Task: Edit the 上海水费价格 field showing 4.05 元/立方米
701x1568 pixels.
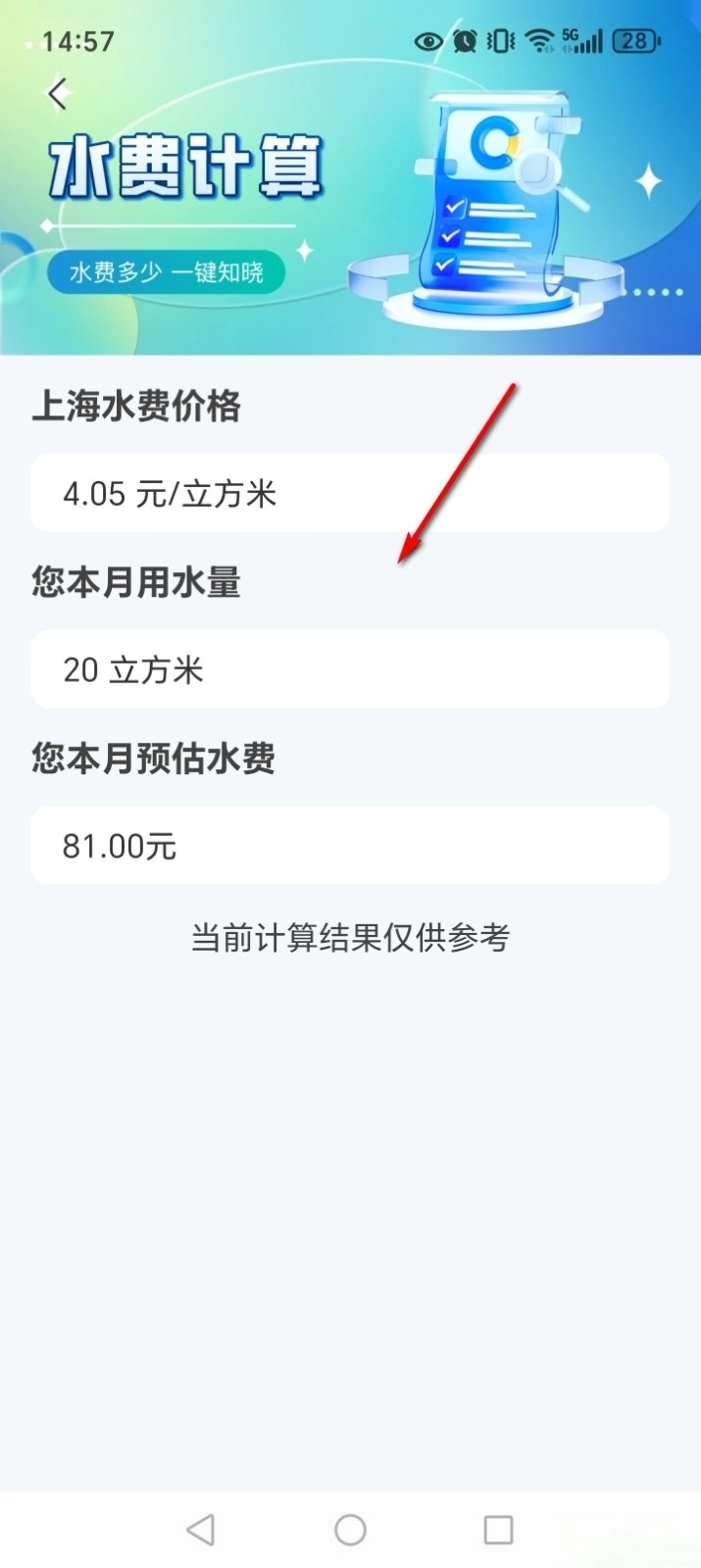Action: (350, 493)
